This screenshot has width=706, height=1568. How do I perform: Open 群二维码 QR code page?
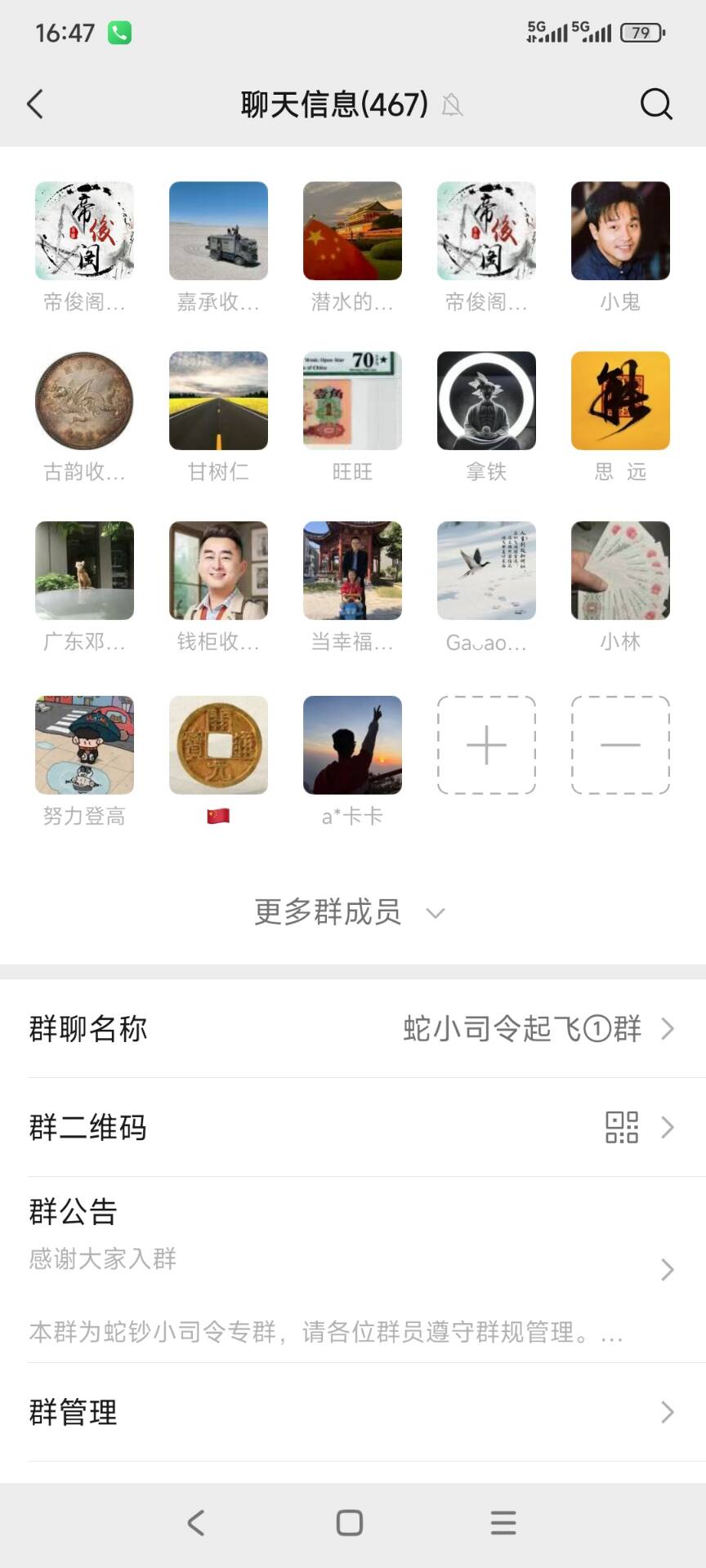click(353, 1128)
